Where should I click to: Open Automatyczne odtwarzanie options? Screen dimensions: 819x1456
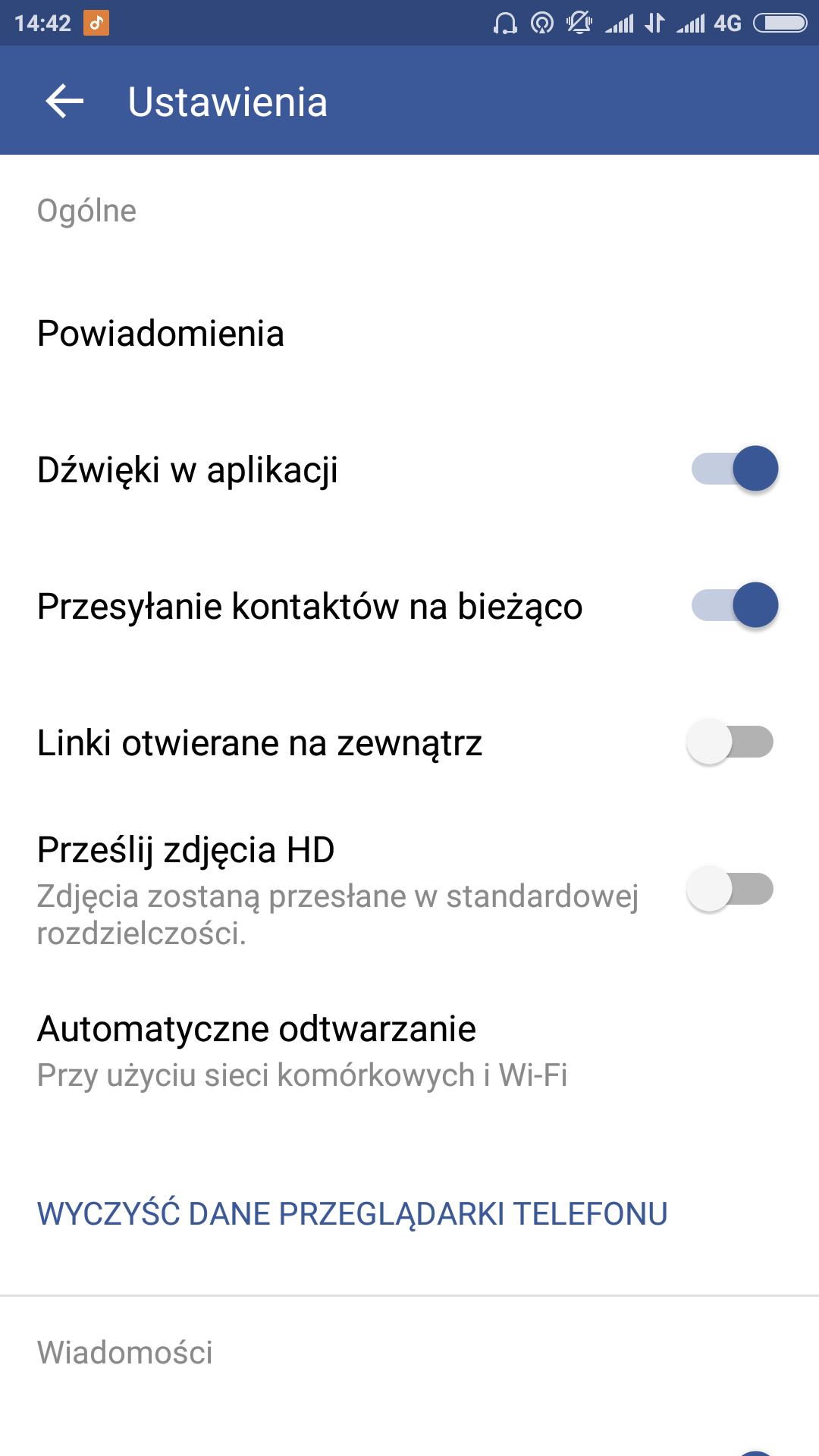(256, 1051)
